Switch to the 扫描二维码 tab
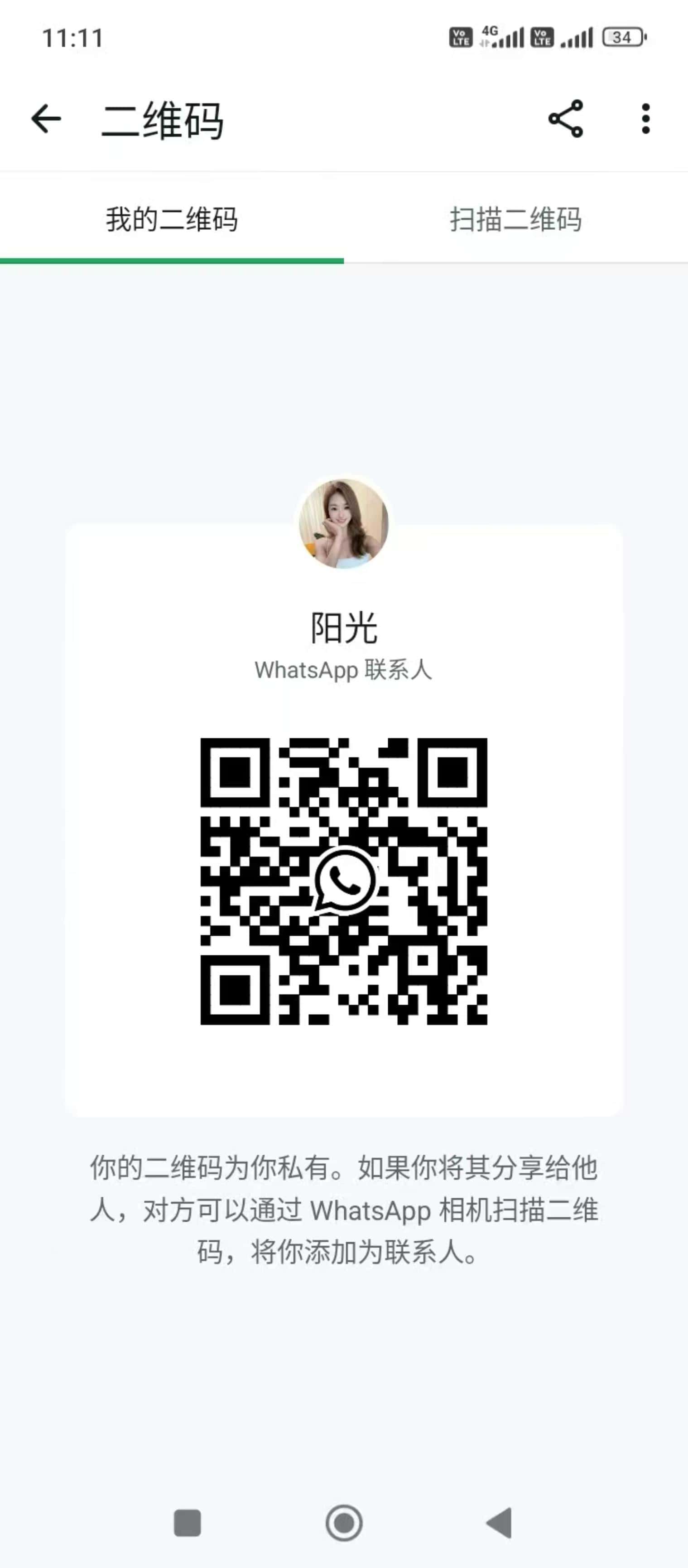The height and width of the screenshot is (1568, 688). (x=516, y=219)
